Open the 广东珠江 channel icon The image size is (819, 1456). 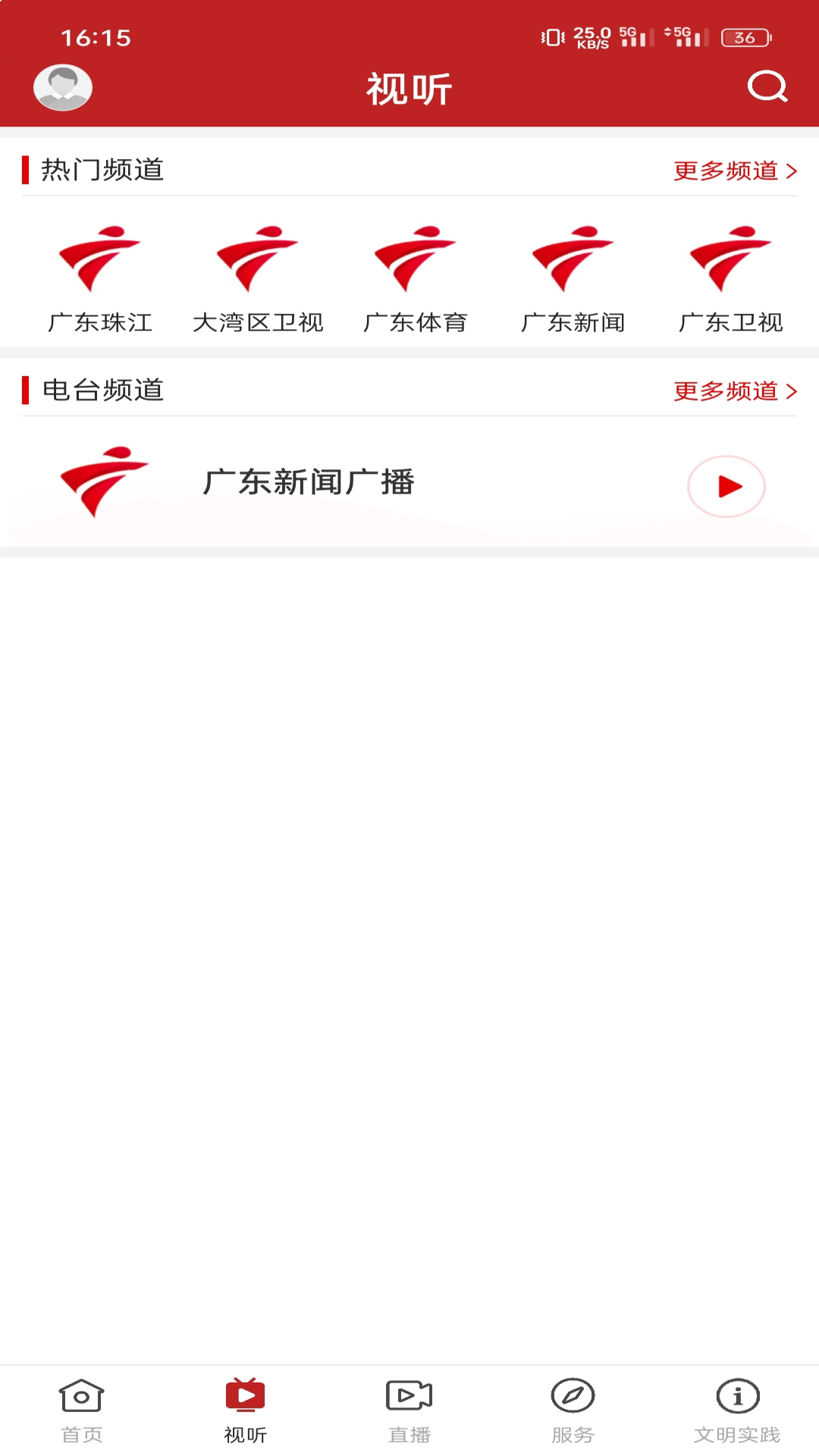101,258
